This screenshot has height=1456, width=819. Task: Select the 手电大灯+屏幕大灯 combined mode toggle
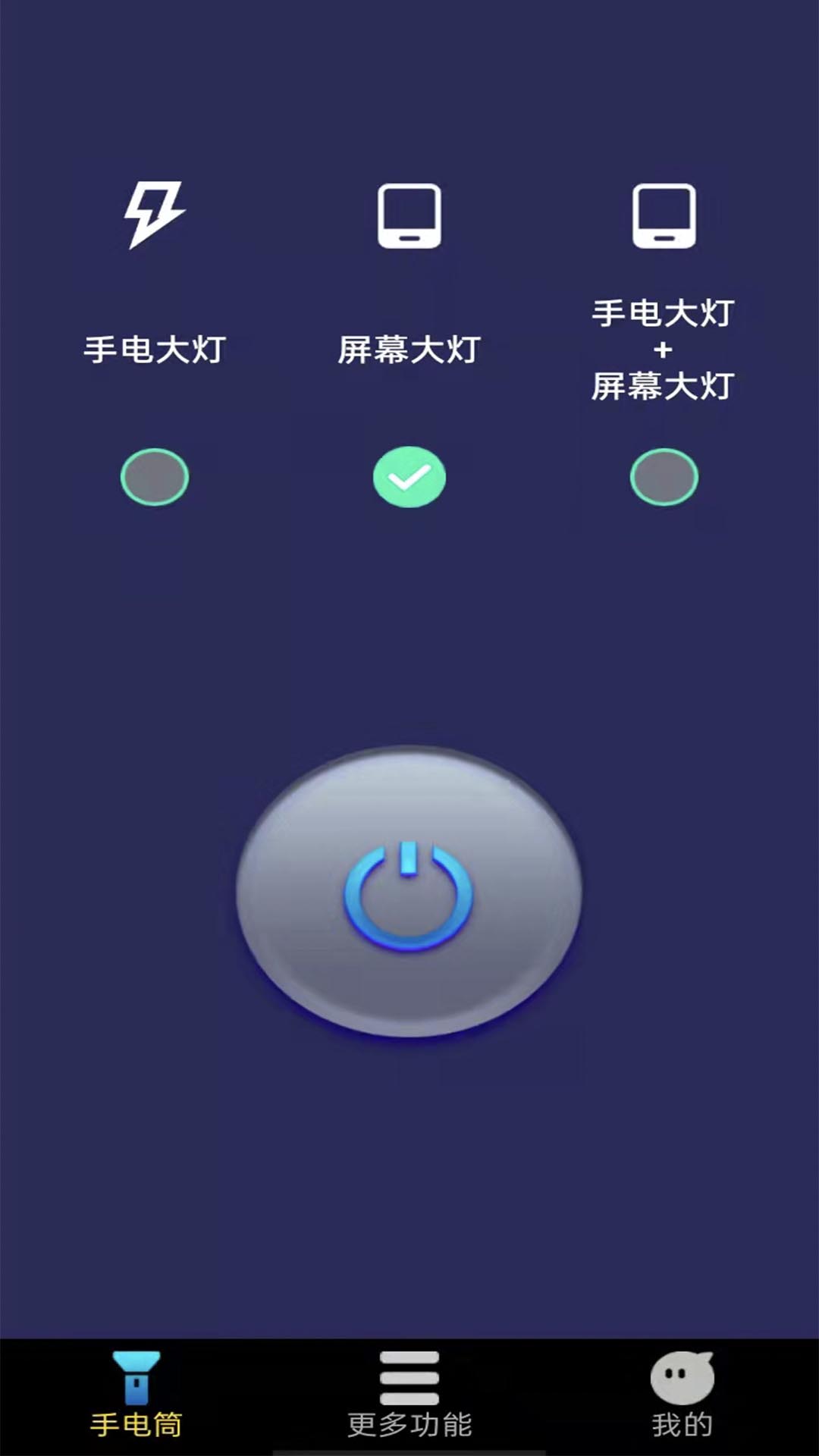point(663,478)
